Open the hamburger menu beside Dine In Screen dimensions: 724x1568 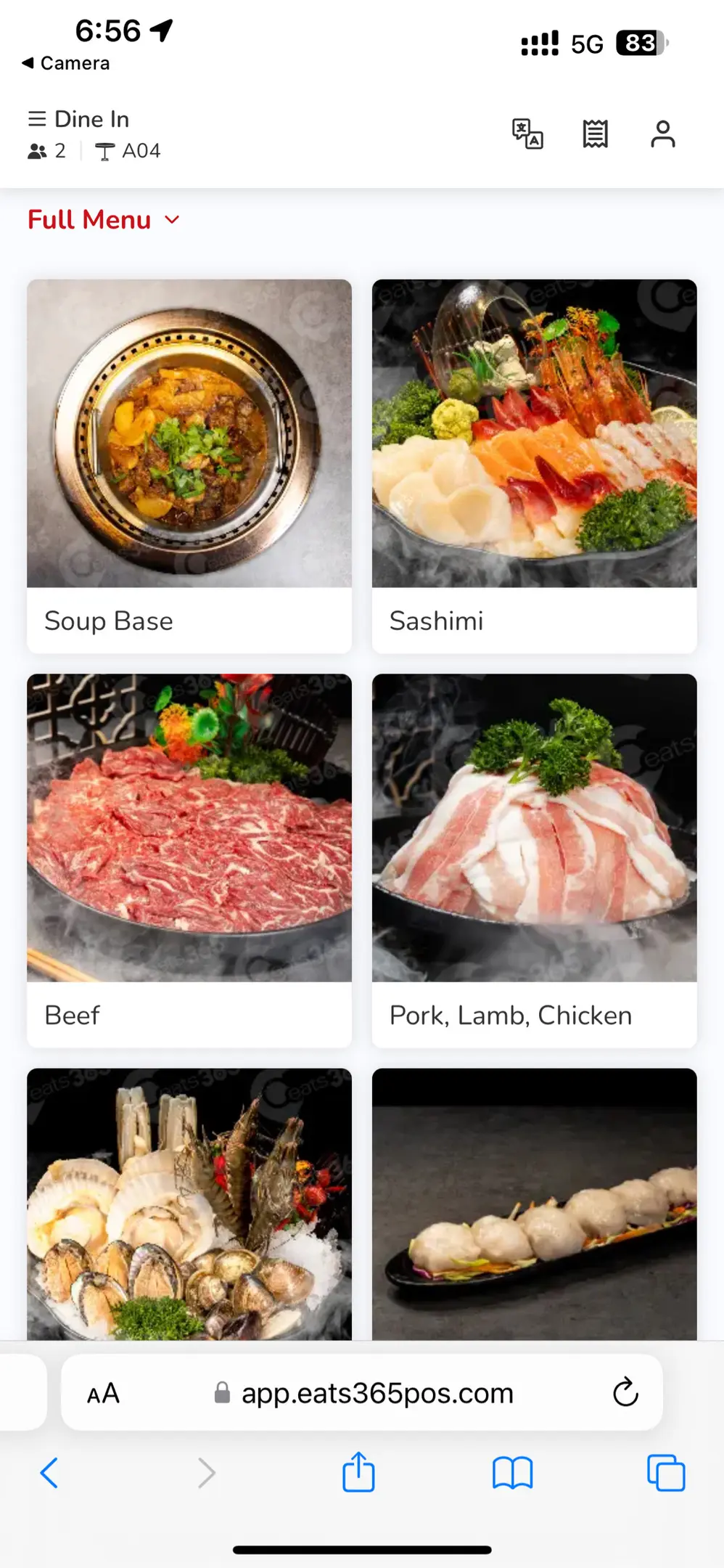click(x=37, y=118)
